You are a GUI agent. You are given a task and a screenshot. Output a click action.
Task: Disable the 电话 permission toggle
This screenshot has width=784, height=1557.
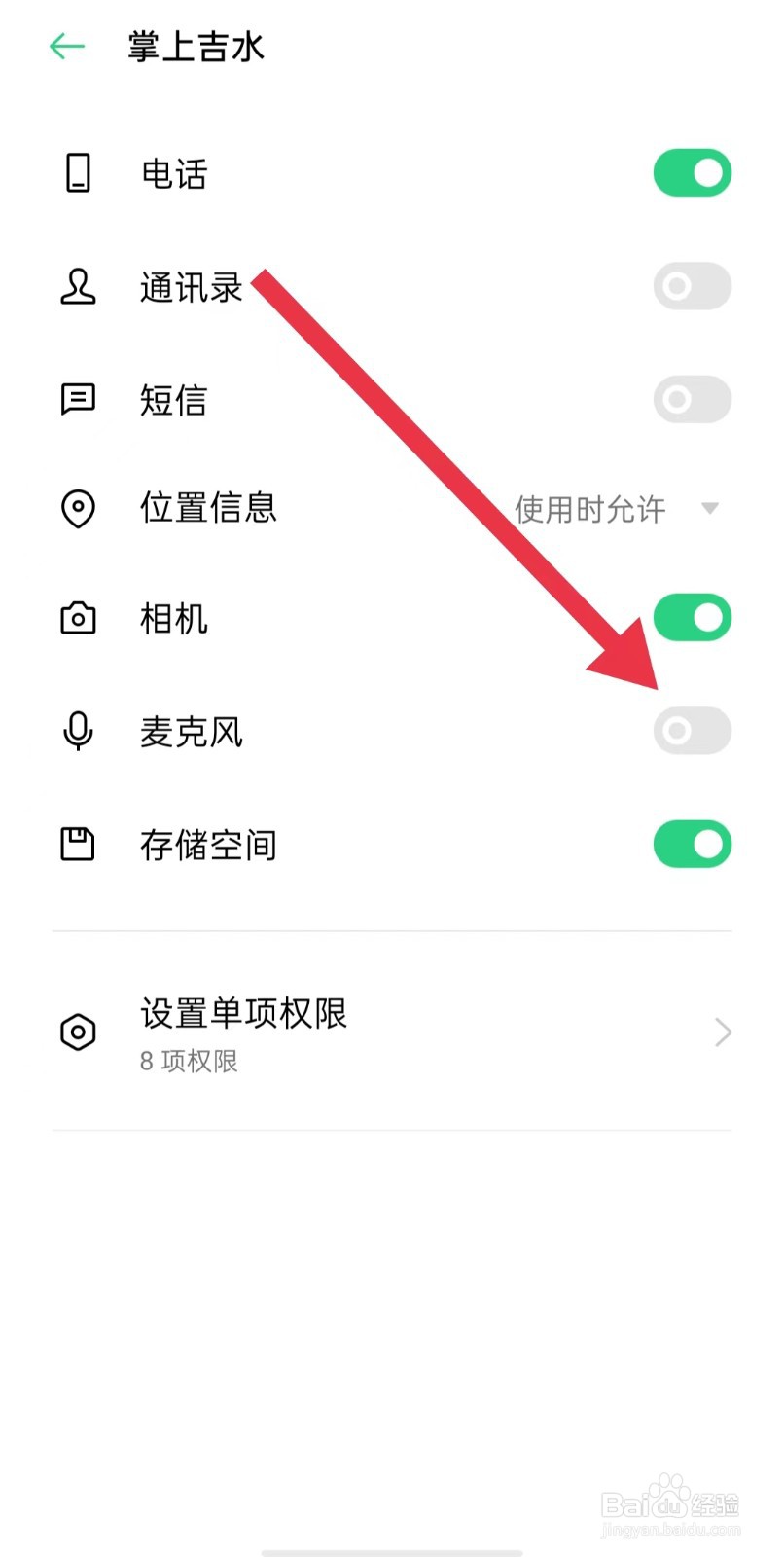(x=692, y=172)
